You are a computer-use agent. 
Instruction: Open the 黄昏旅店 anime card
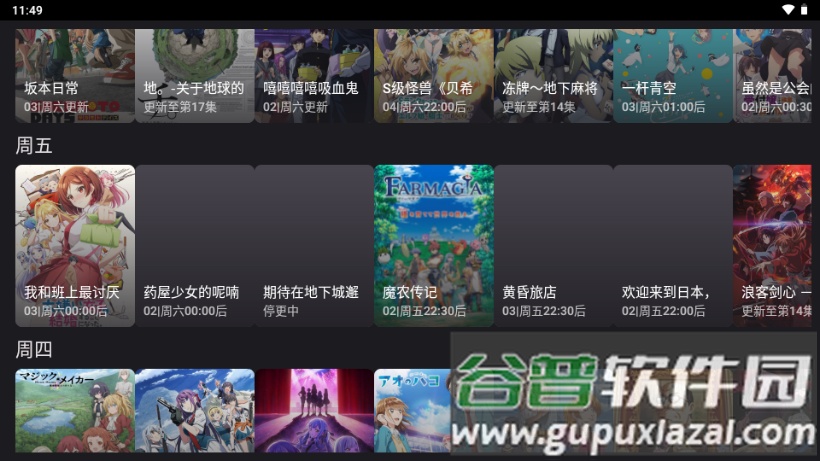[x=553, y=245]
